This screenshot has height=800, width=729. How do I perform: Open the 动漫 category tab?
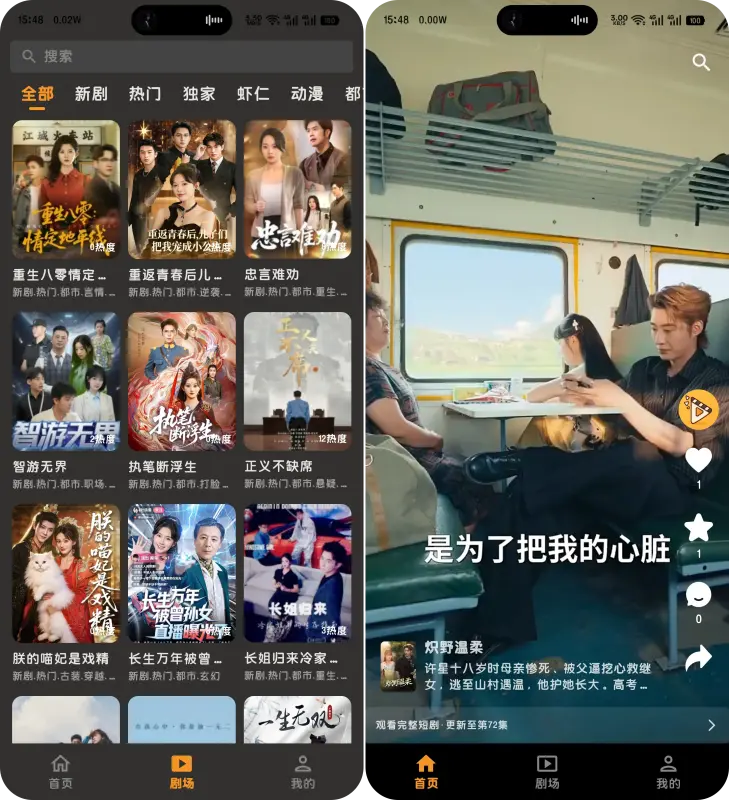tap(307, 94)
